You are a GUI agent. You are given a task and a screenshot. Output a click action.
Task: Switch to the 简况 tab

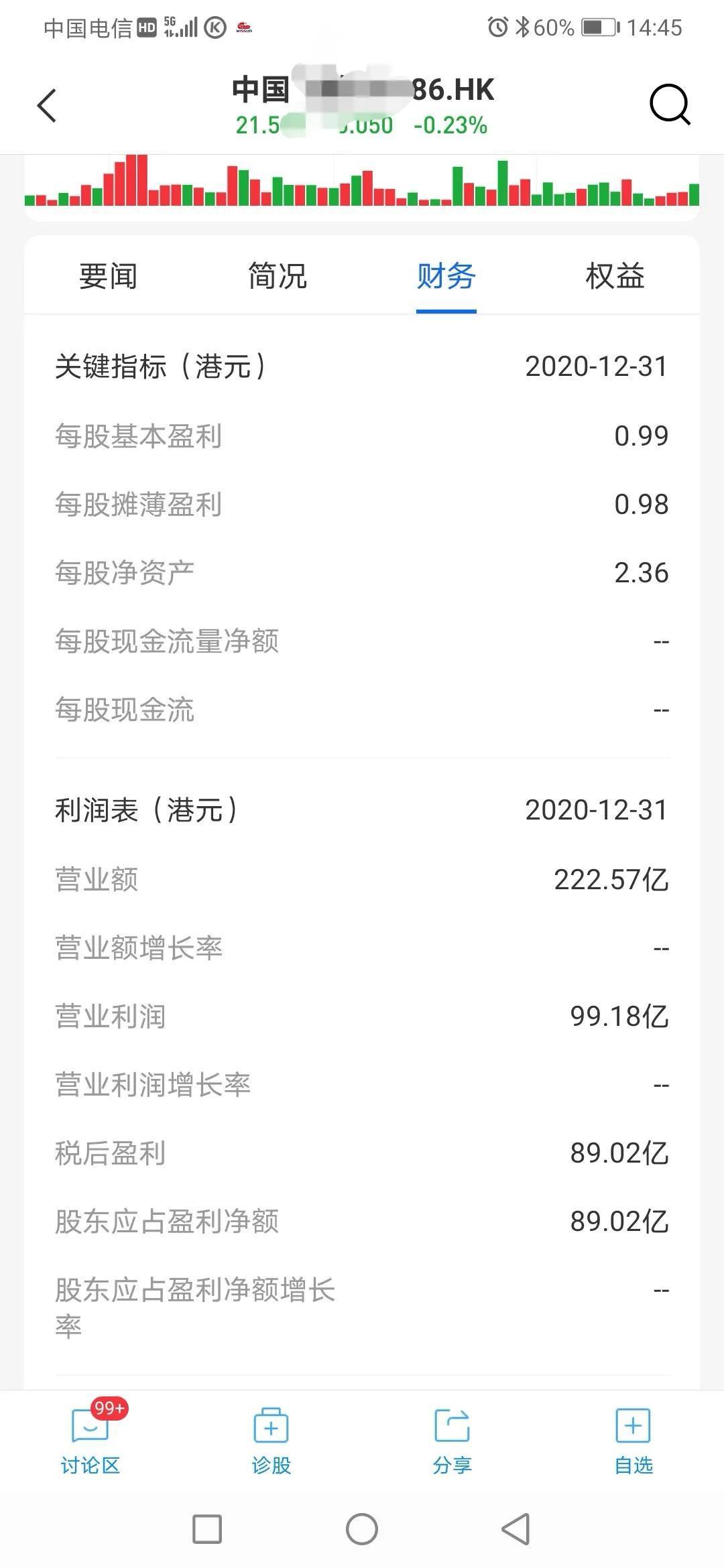pyautogui.click(x=277, y=276)
